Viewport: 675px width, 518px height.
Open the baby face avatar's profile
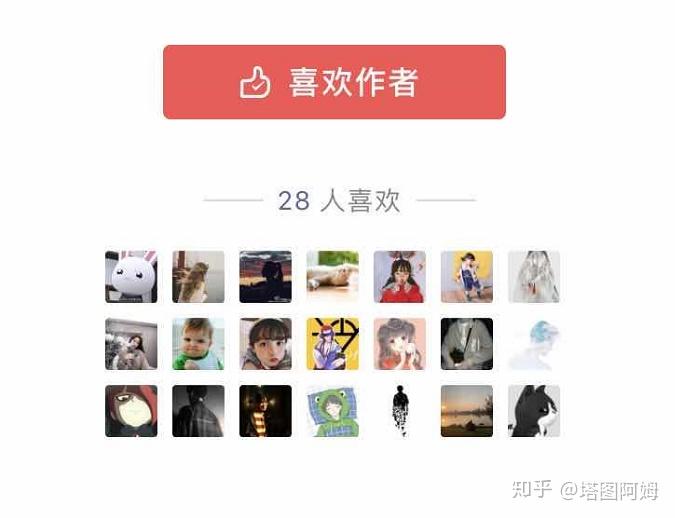(x=198, y=344)
